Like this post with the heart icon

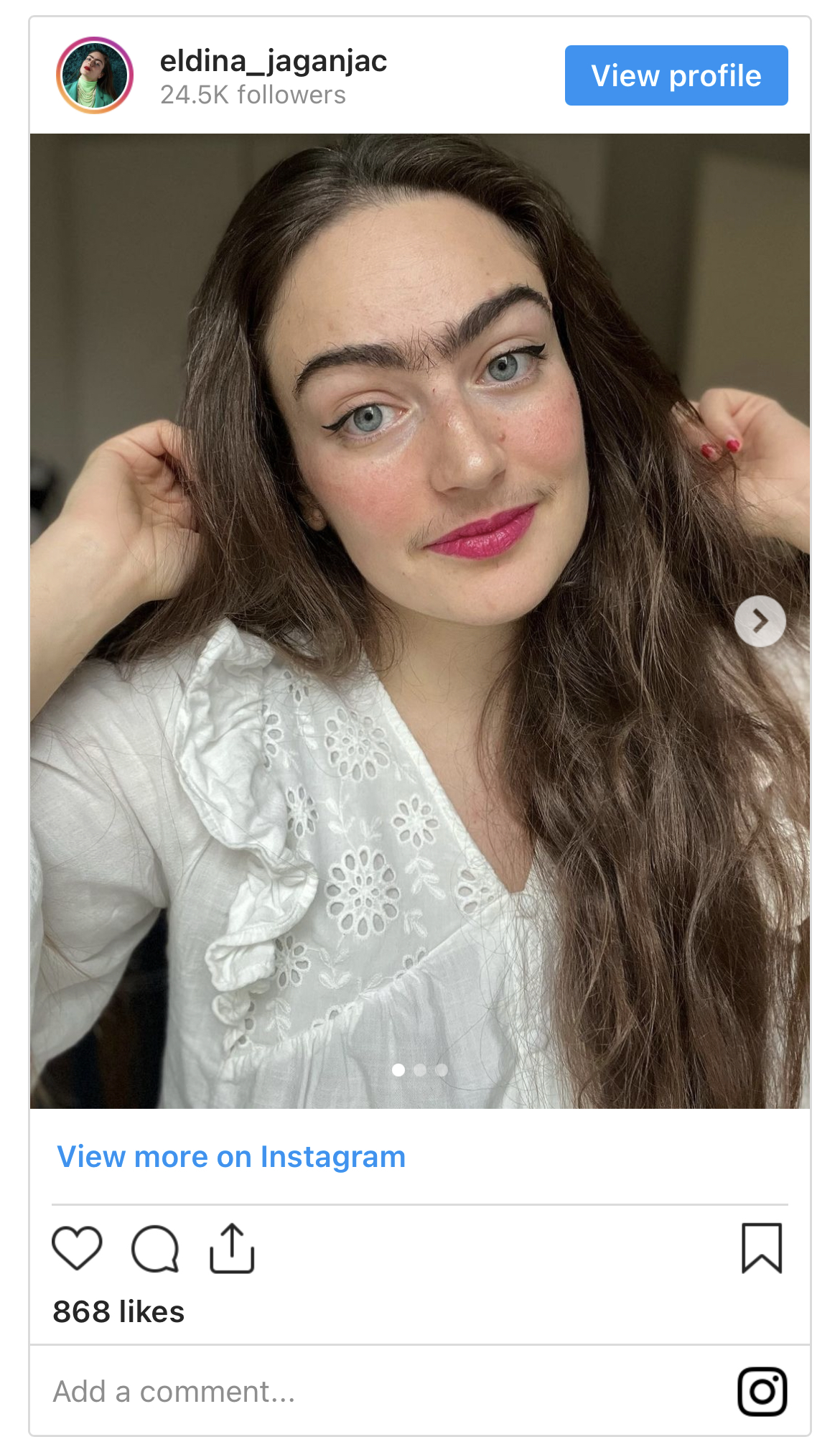78,1248
